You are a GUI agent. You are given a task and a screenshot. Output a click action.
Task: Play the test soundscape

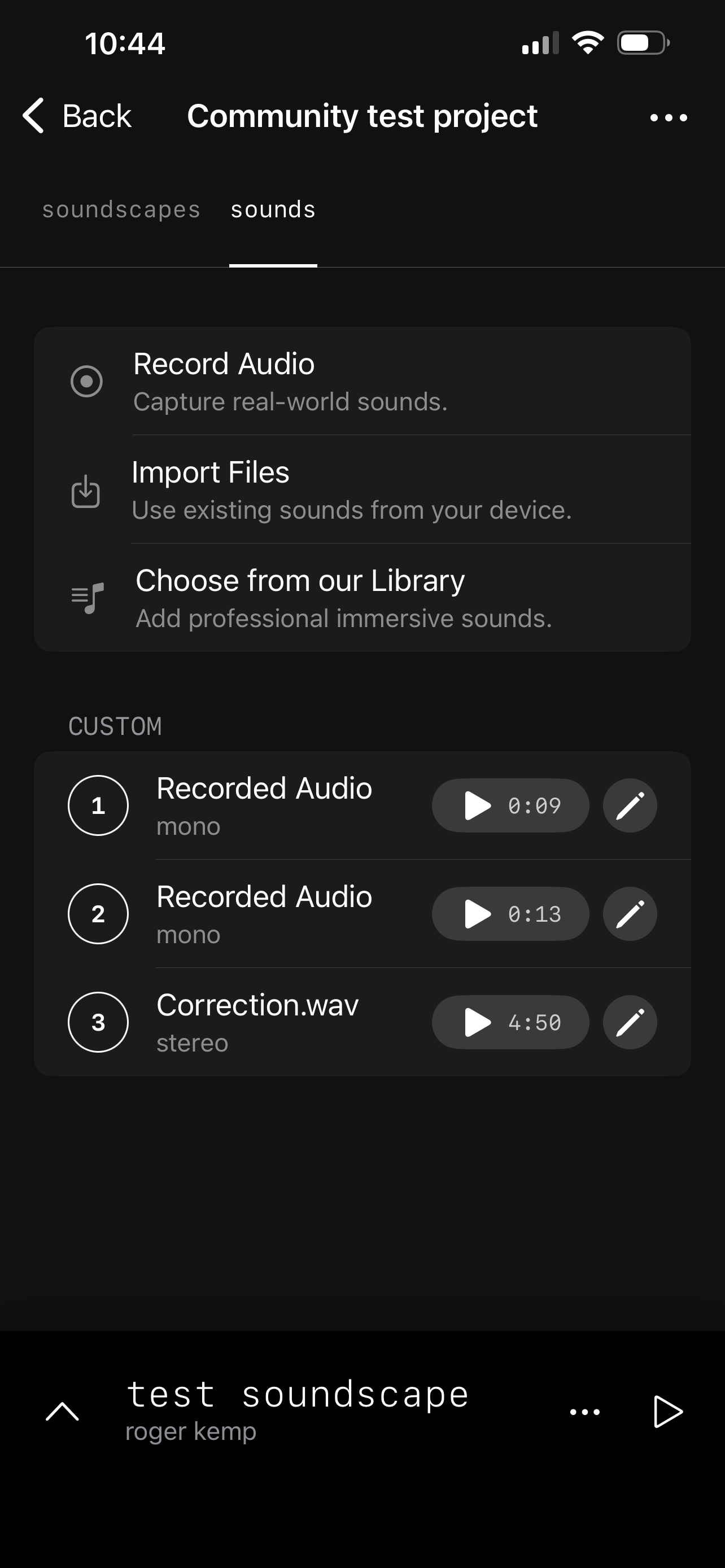pos(667,1412)
